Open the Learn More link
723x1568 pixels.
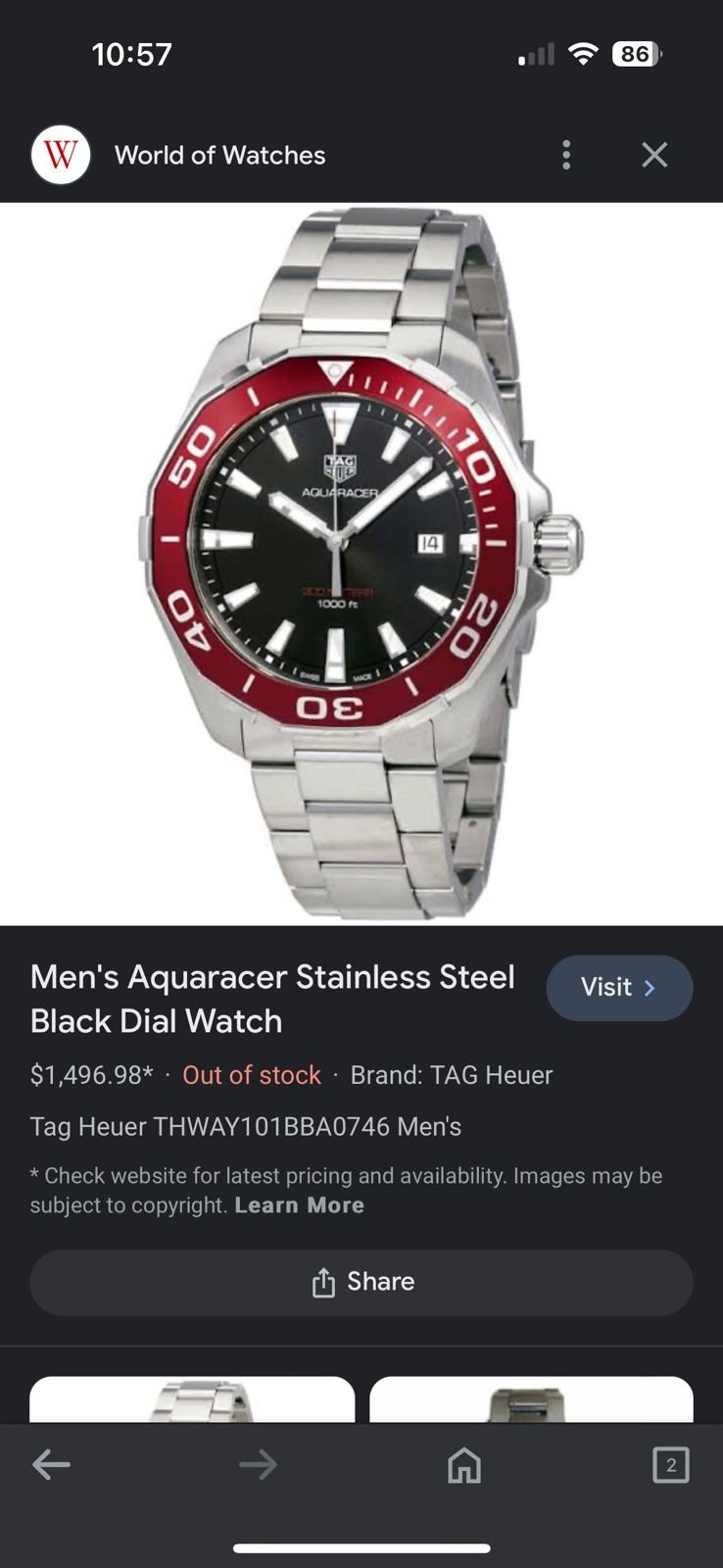point(299,1205)
